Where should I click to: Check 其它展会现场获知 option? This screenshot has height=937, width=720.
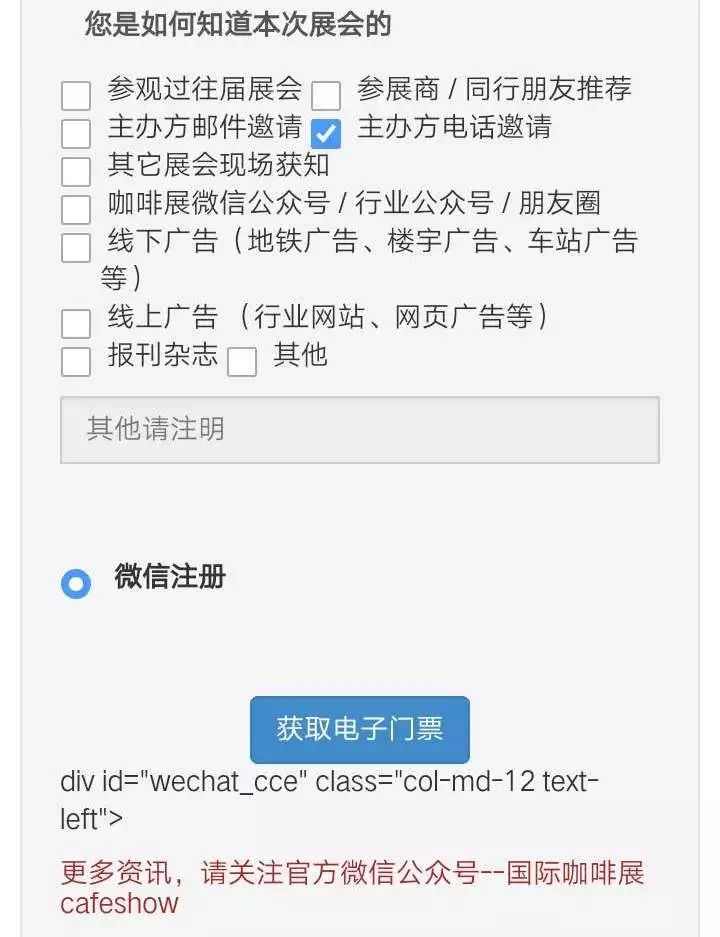76,171
